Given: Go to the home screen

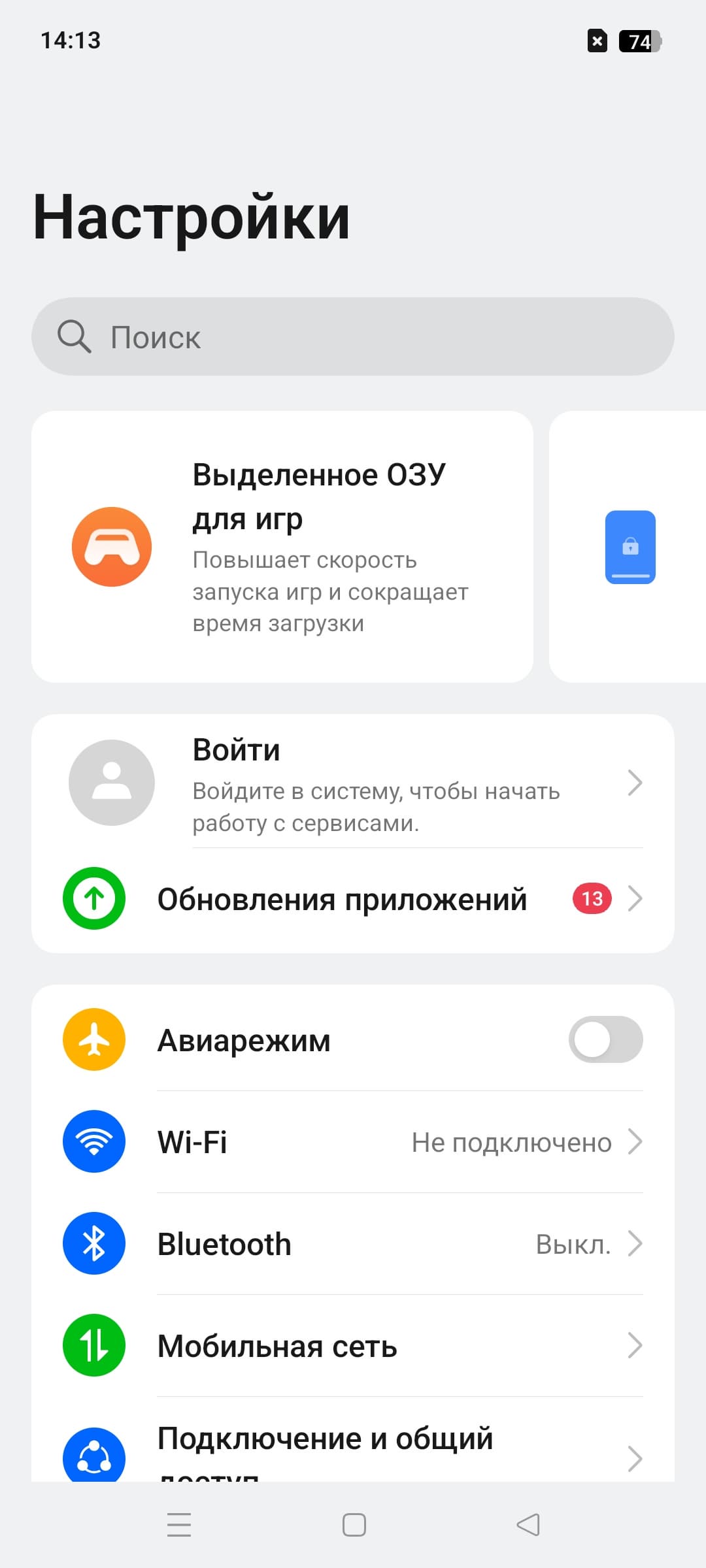Looking at the screenshot, I should (354, 1525).
